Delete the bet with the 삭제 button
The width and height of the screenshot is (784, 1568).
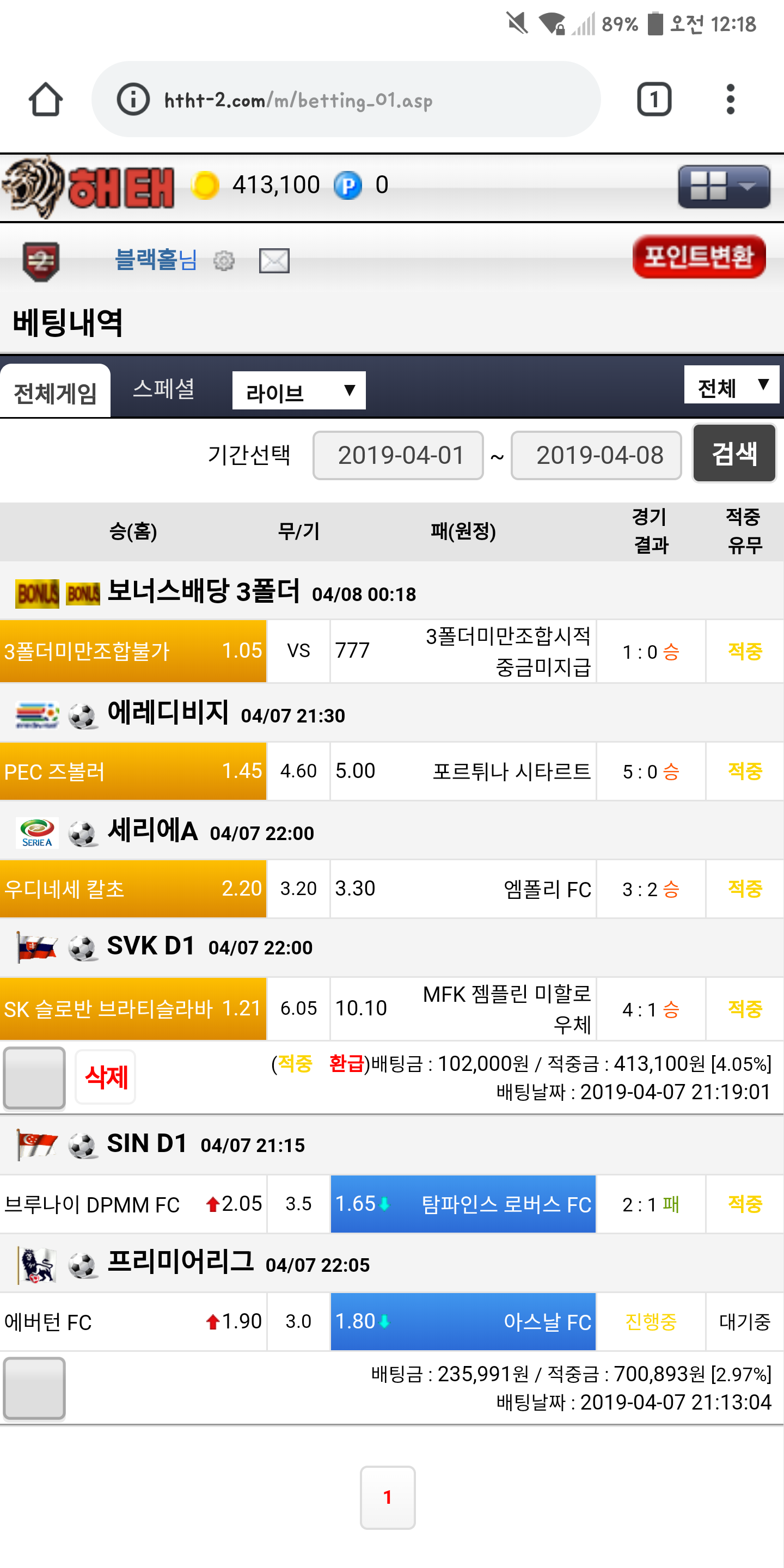tap(105, 1077)
